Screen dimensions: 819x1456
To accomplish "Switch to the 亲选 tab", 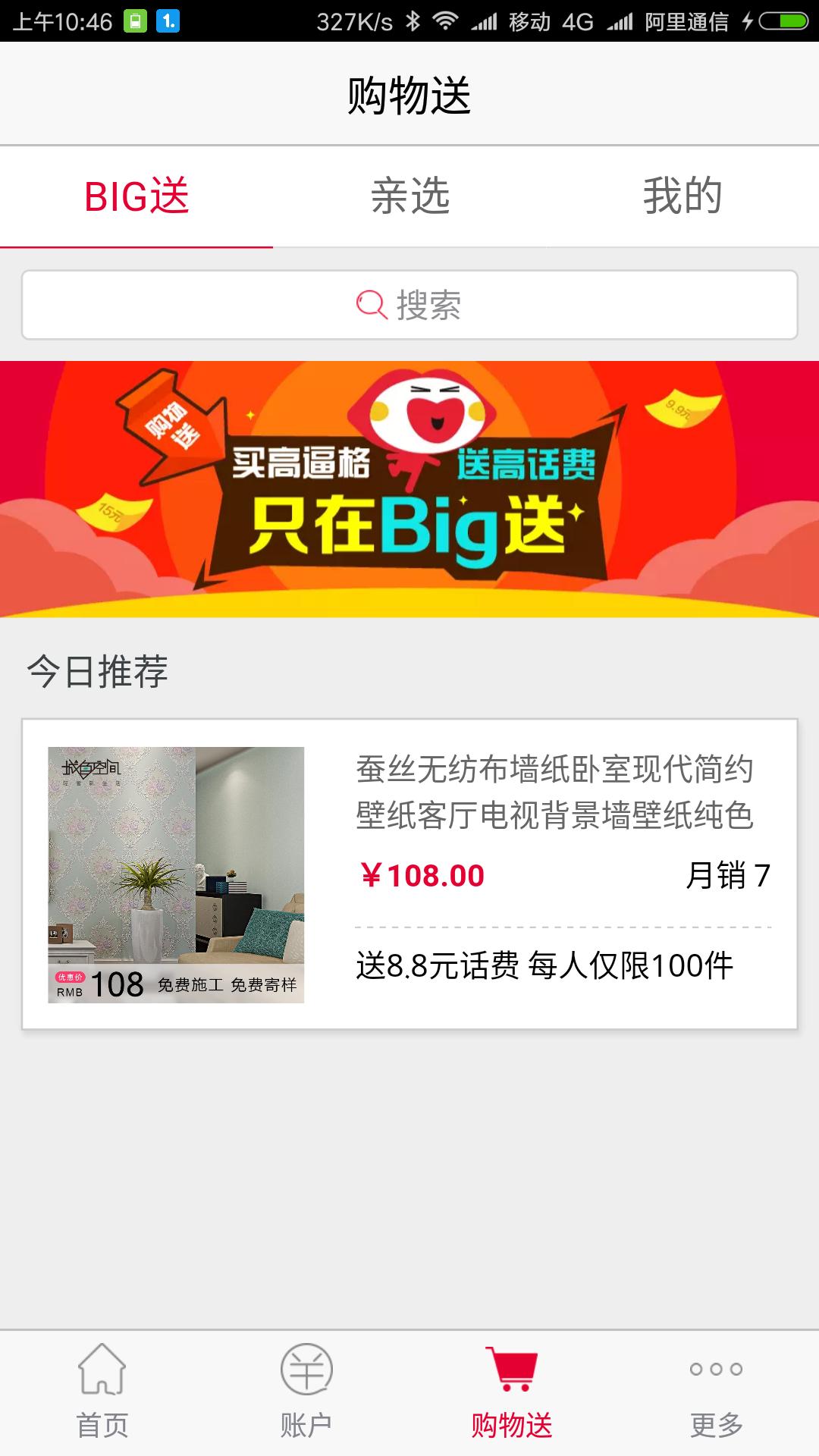I will (x=409, y=196).
